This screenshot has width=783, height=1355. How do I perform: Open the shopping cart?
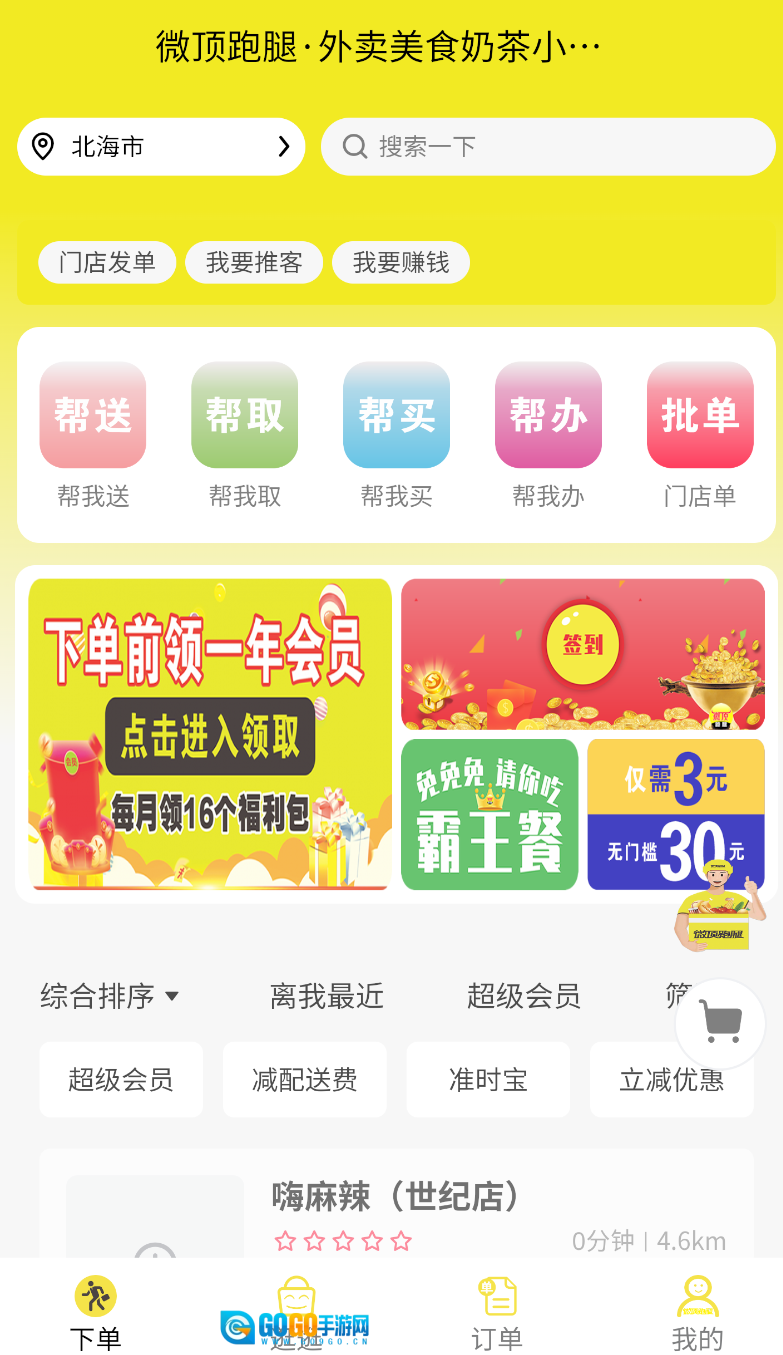click(720, 1022)
